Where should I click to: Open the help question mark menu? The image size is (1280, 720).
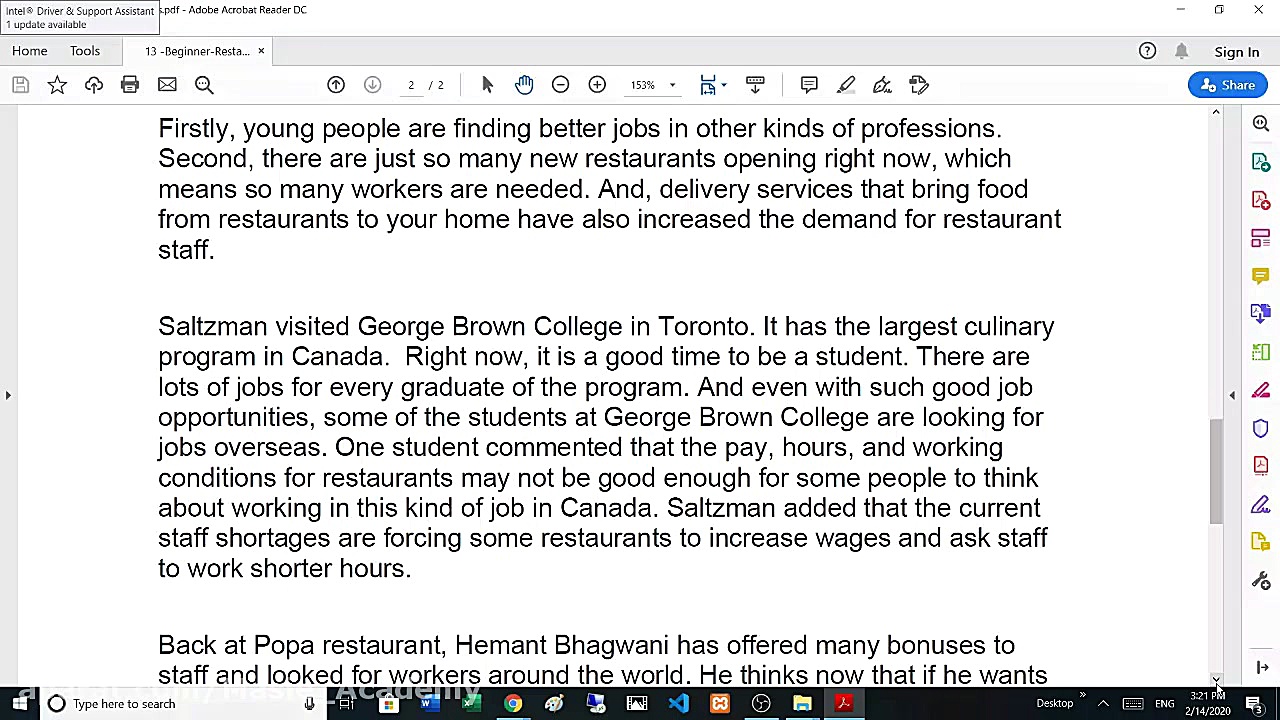(1147, 51)
